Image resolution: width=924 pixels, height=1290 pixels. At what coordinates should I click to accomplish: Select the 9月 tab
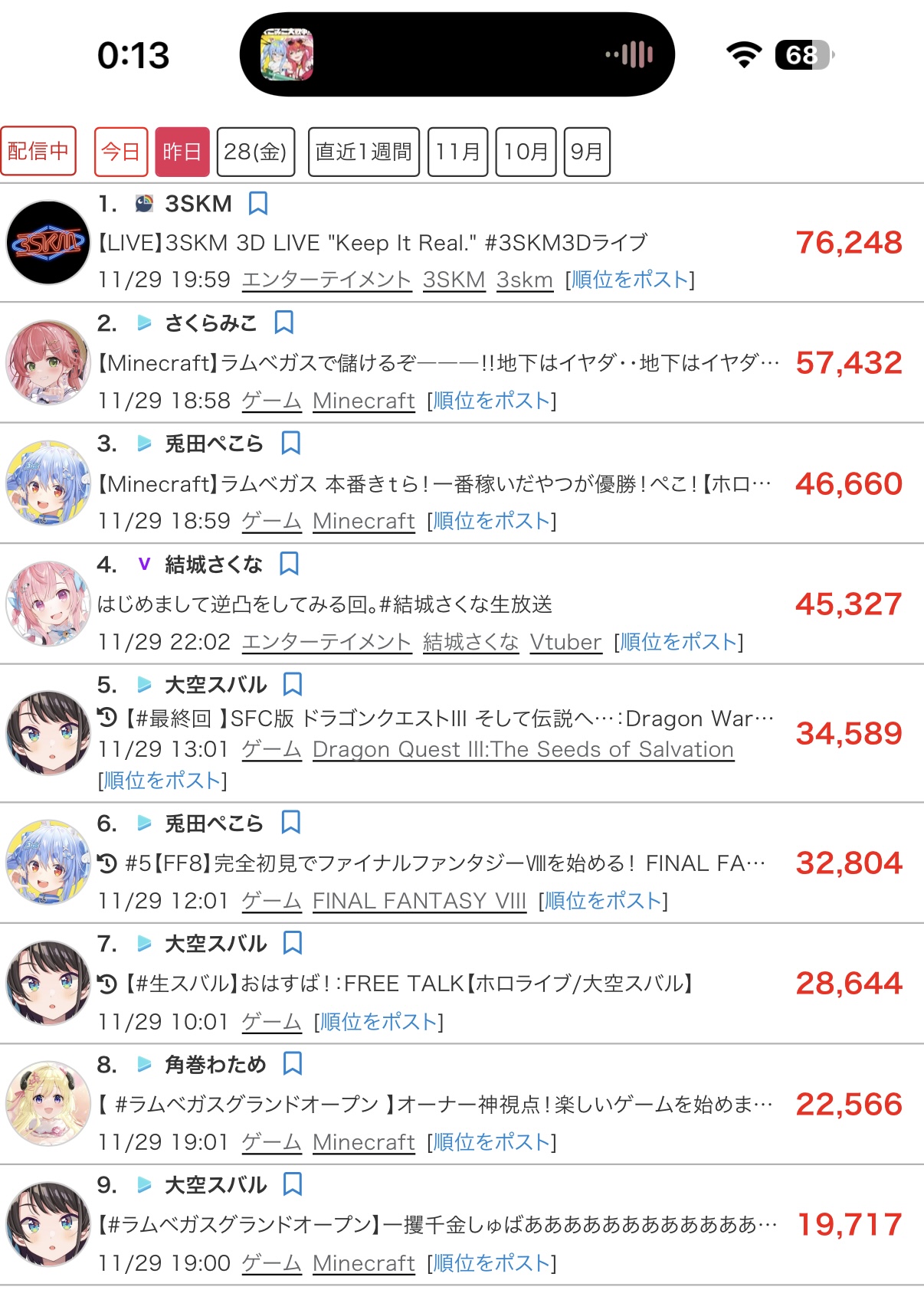click(x=587, y=152)
